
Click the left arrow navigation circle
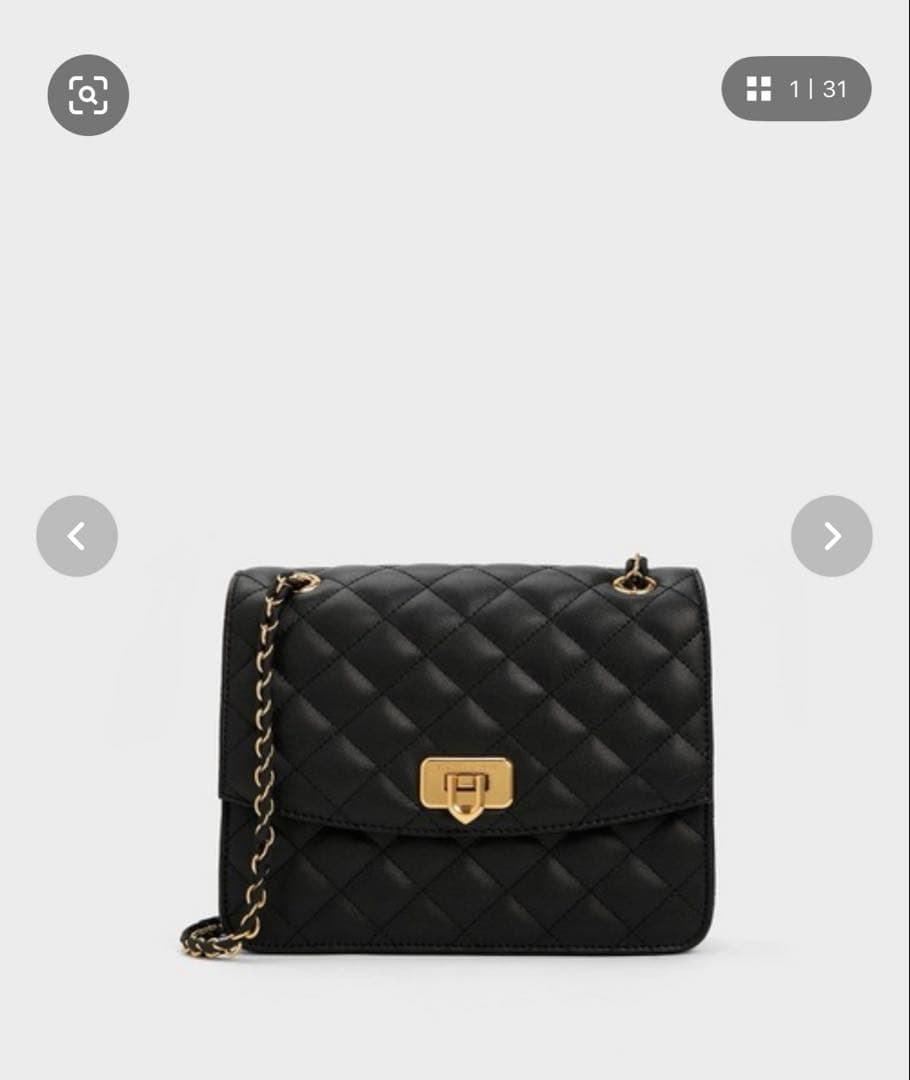pos(76,536)
